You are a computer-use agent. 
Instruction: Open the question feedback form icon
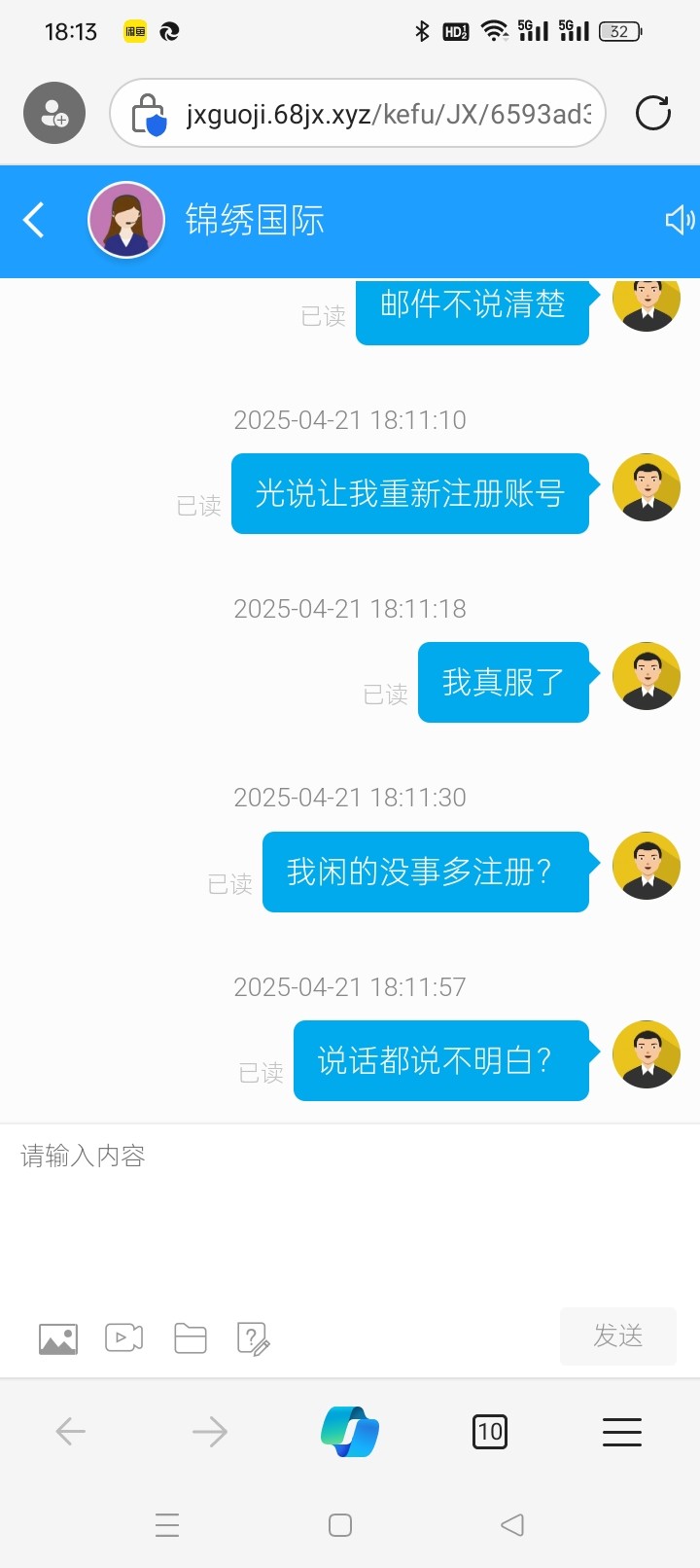[x=253, y=1338]
